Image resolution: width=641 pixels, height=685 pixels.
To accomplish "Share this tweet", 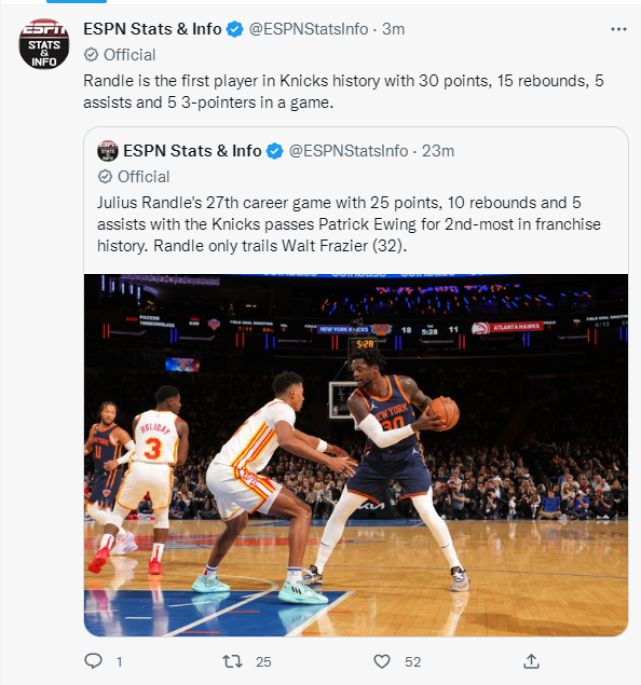I will [x=531, y=661].
